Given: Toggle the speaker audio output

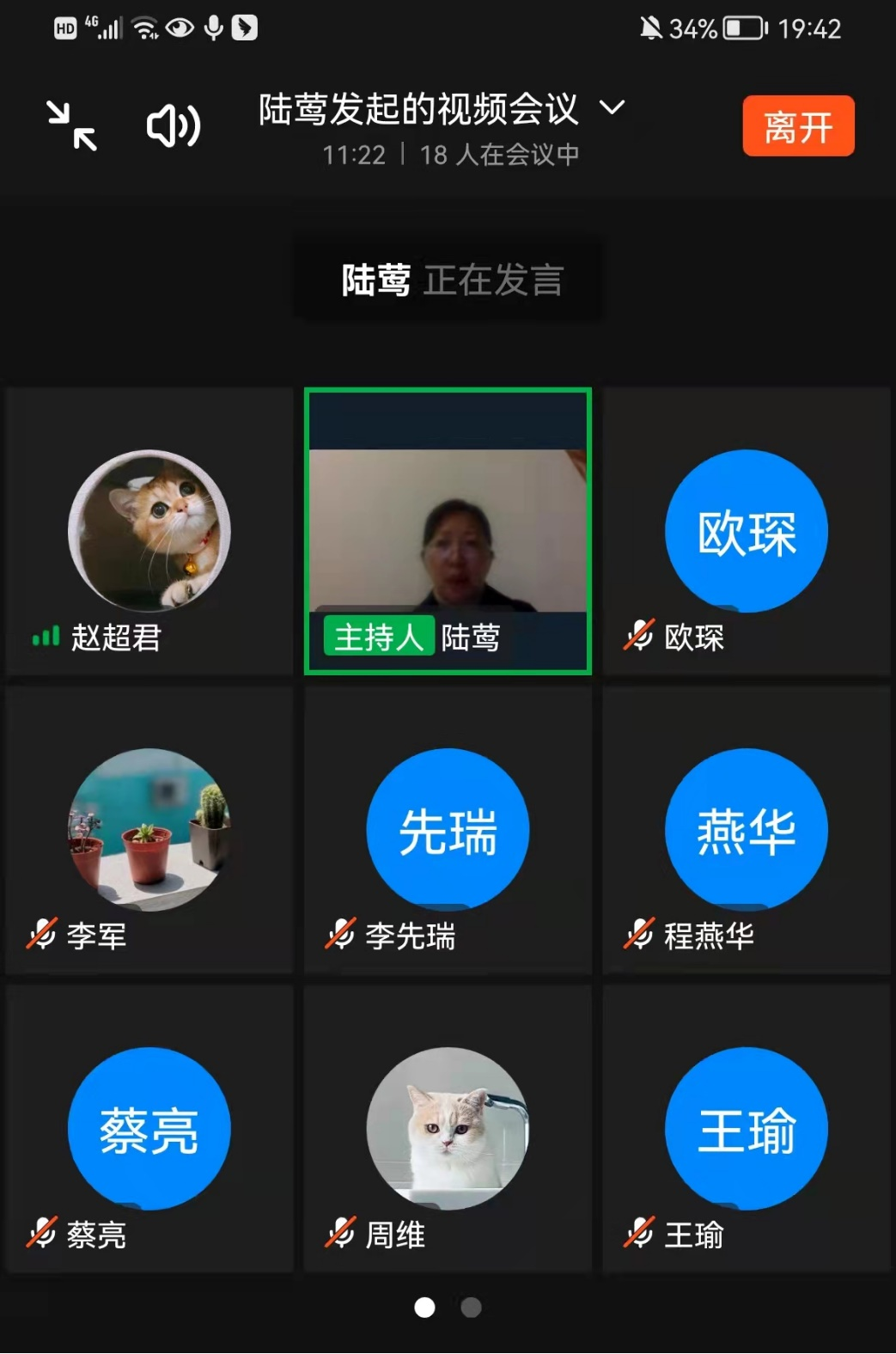Looking at the screenshot, I should (173, 126).
